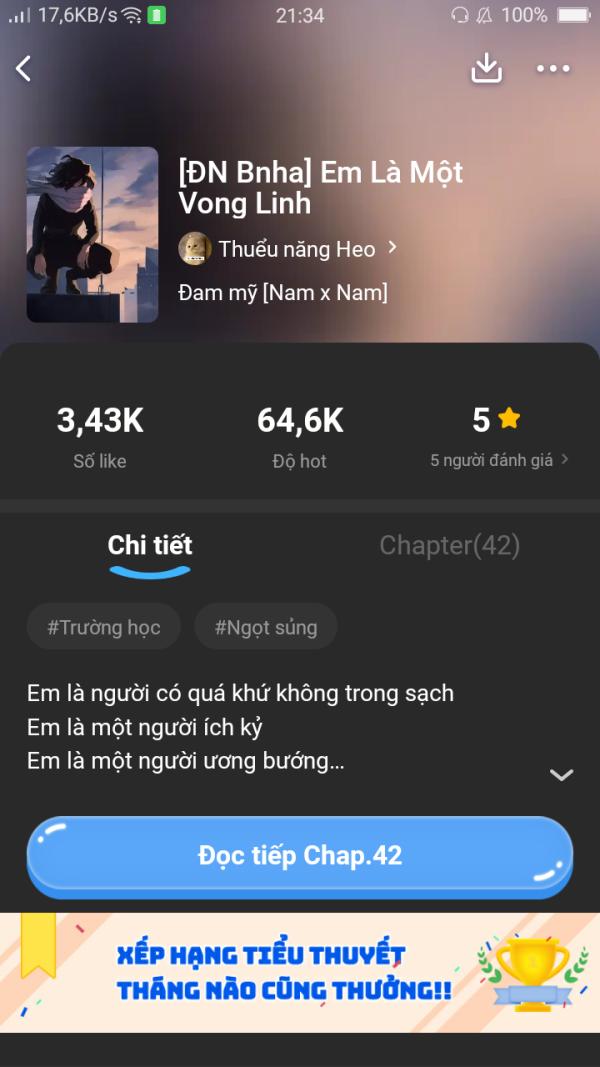Viewport: 600px width, 1067px height.
Task: Open the #Trường học tag
Action: [104, 628]
